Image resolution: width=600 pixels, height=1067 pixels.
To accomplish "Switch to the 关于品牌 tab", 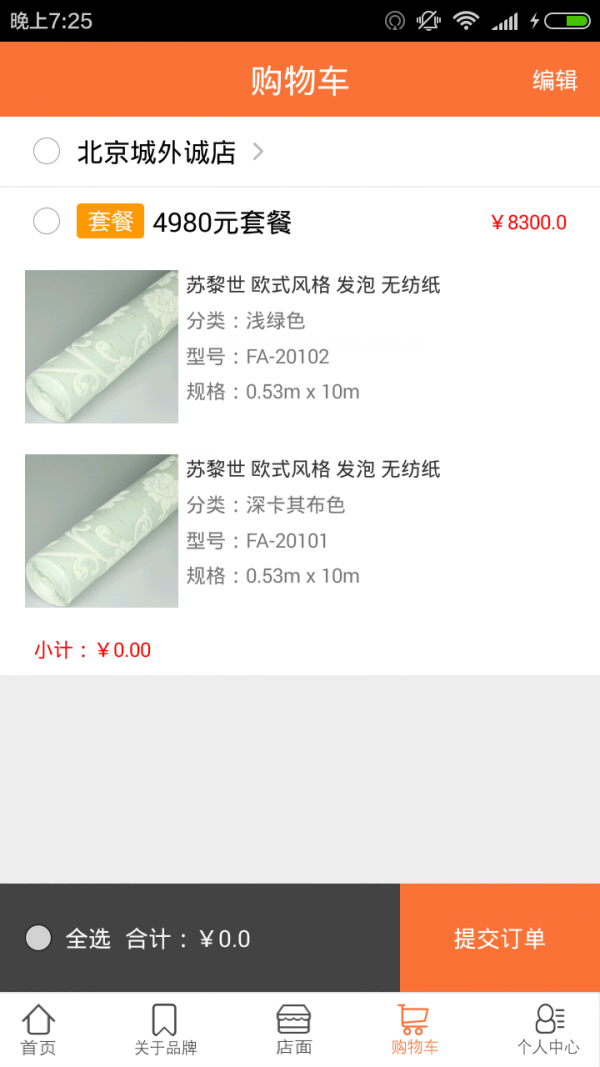I will [x=165, y=1030].
